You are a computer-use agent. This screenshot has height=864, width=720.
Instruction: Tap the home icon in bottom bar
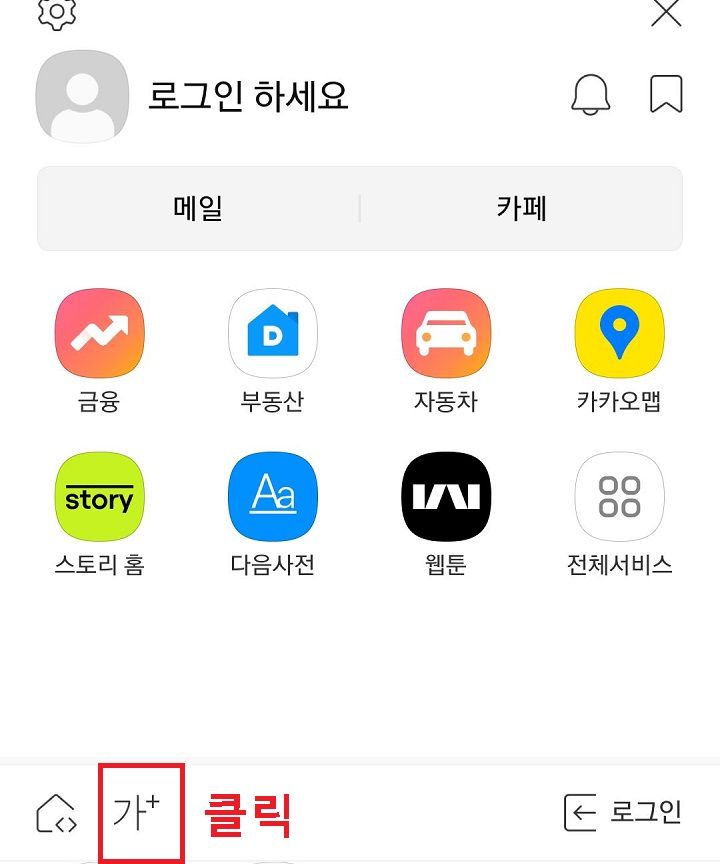(57, 813)
